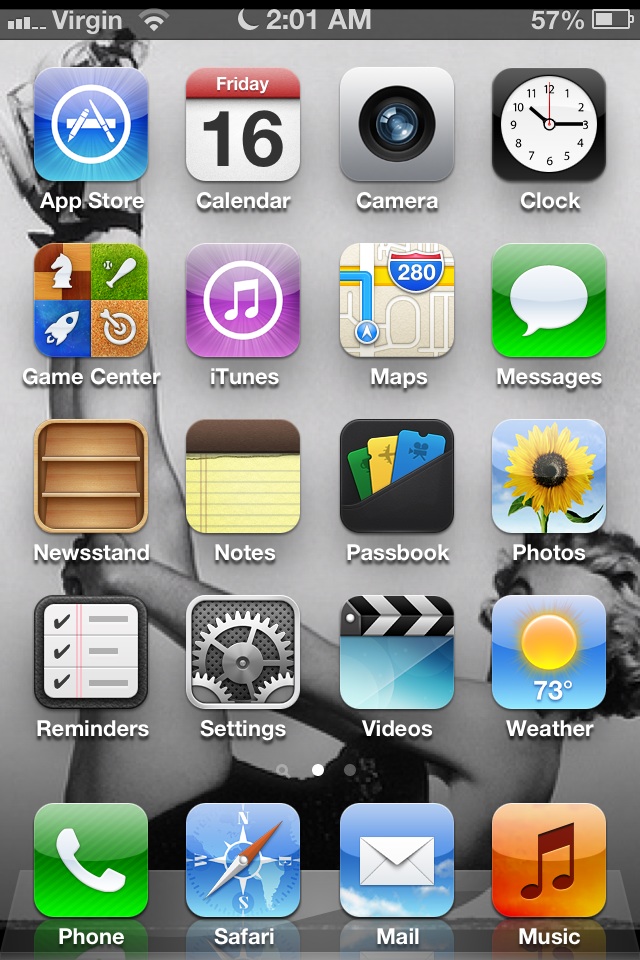The image size is (640, 960).
Task: Open the Messages app
Action: pos(549,301)
